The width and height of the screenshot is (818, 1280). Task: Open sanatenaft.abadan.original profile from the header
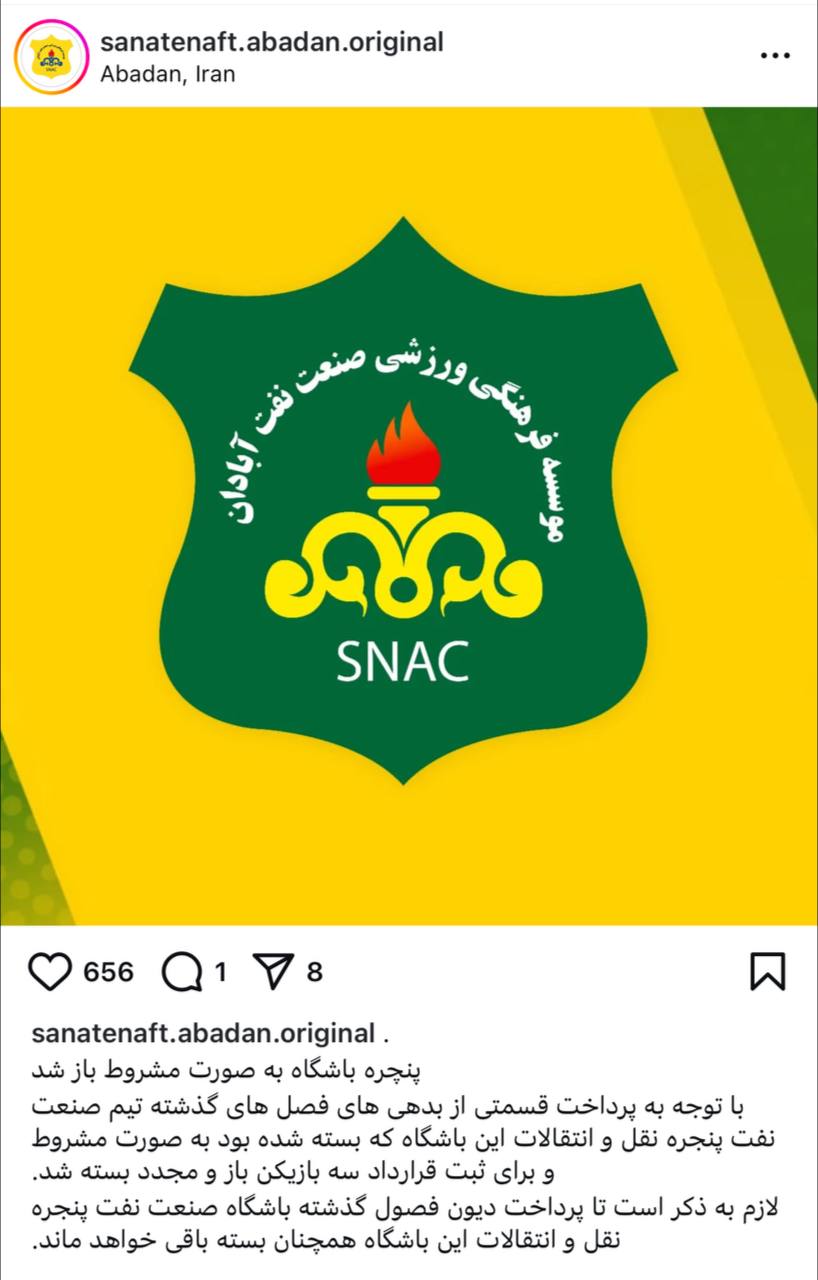pyautogui.click(x=271, y=43)
